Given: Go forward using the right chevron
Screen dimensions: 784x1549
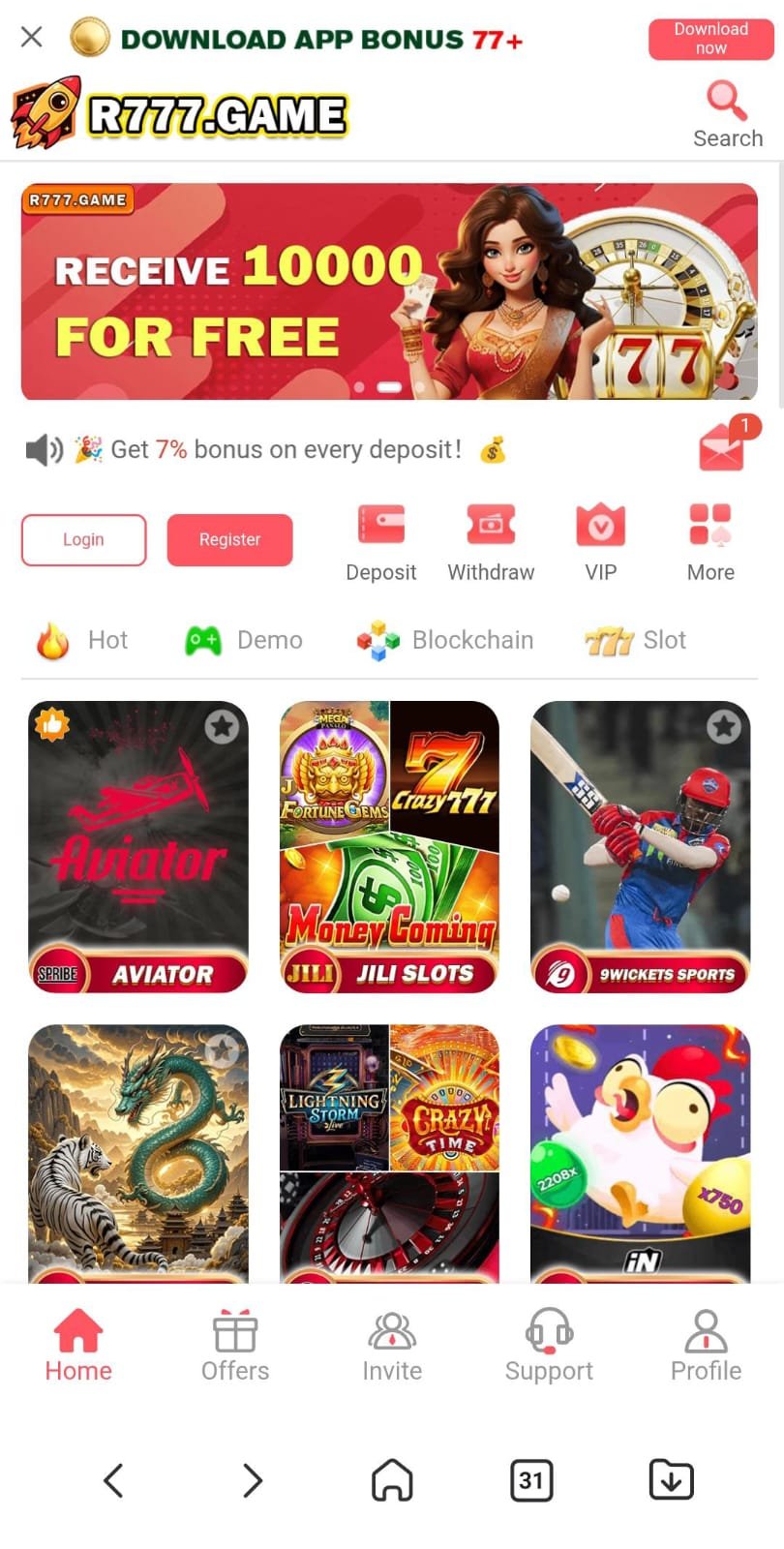Looking at the screenshot, I should pos(253,1480).
